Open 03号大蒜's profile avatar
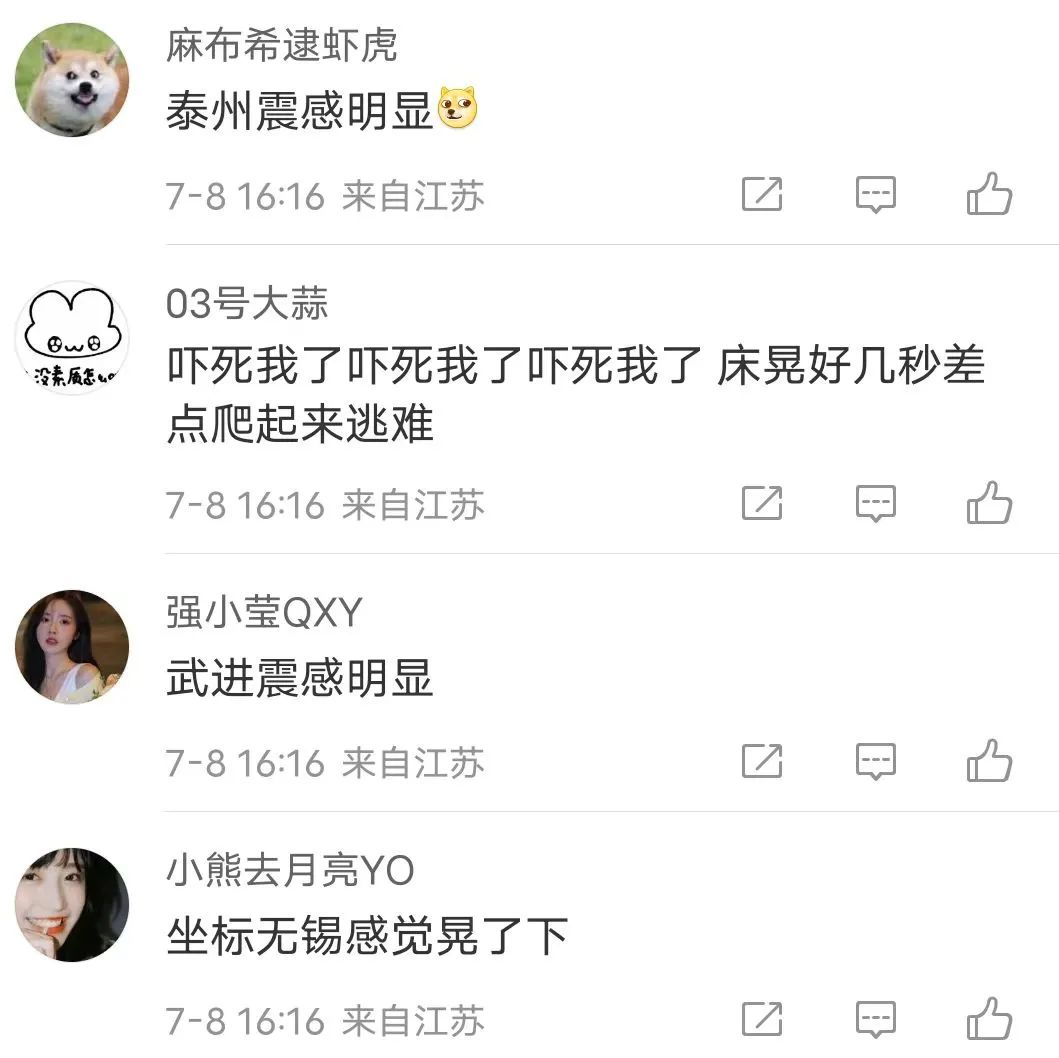 tap(72, 338)
